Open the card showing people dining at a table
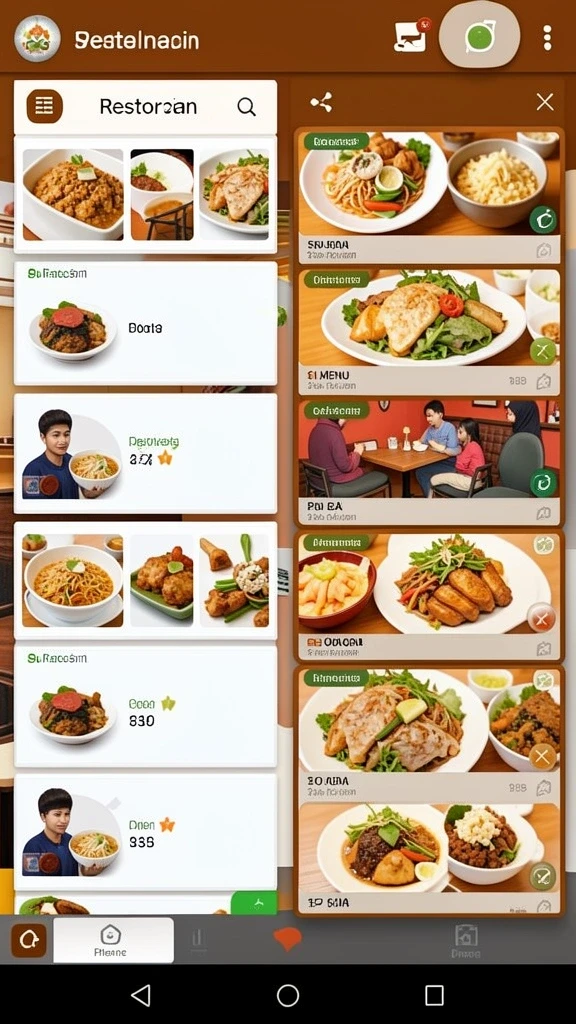Image resolution: width=576 pixels, height=1024 pixels. tap(429, 461)
